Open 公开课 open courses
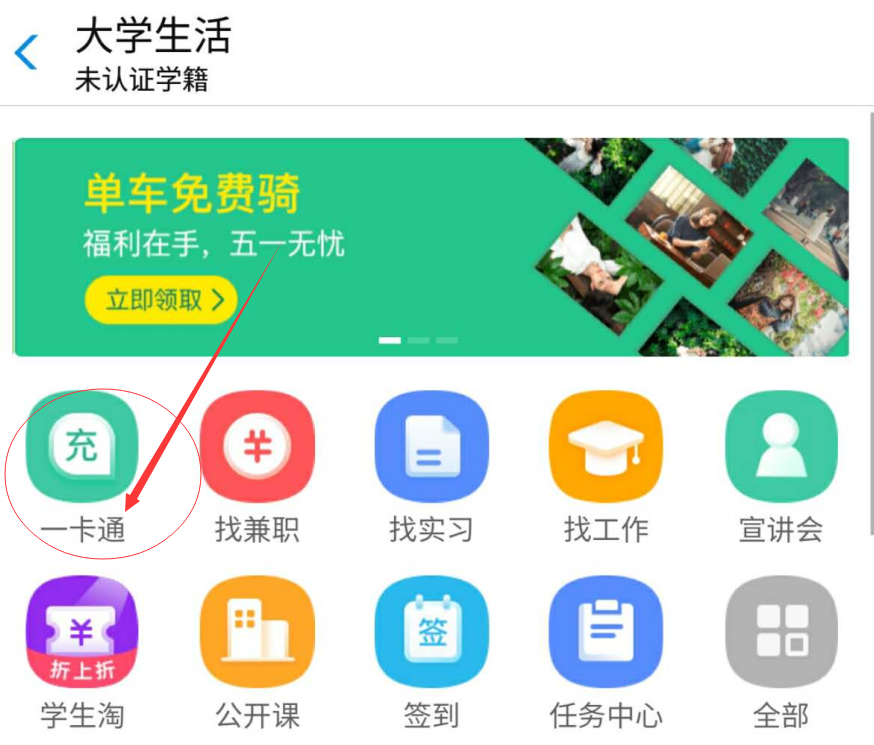The height and width of the screenshot is (745, 874). [257, 632]
